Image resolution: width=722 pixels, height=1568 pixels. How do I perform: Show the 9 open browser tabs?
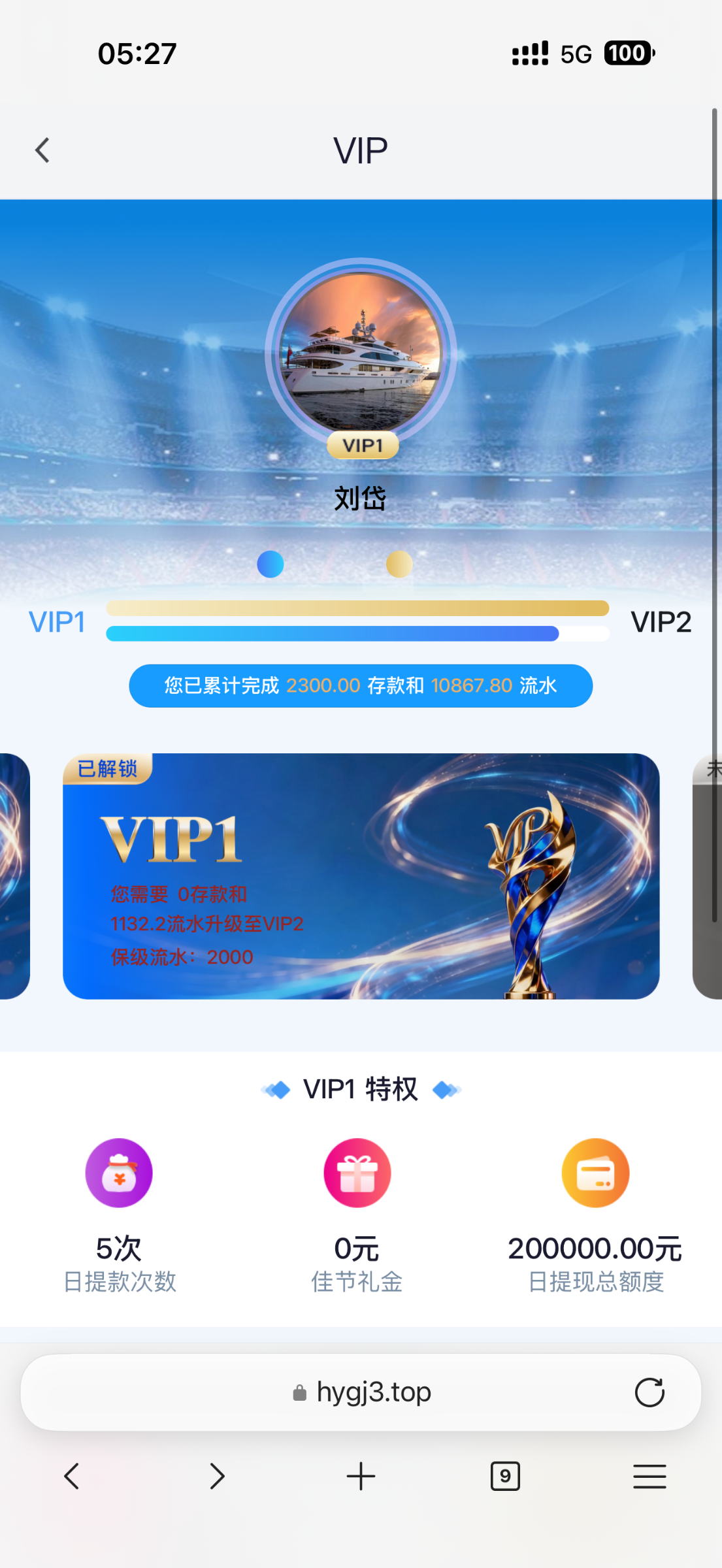tap(505, 1476)
